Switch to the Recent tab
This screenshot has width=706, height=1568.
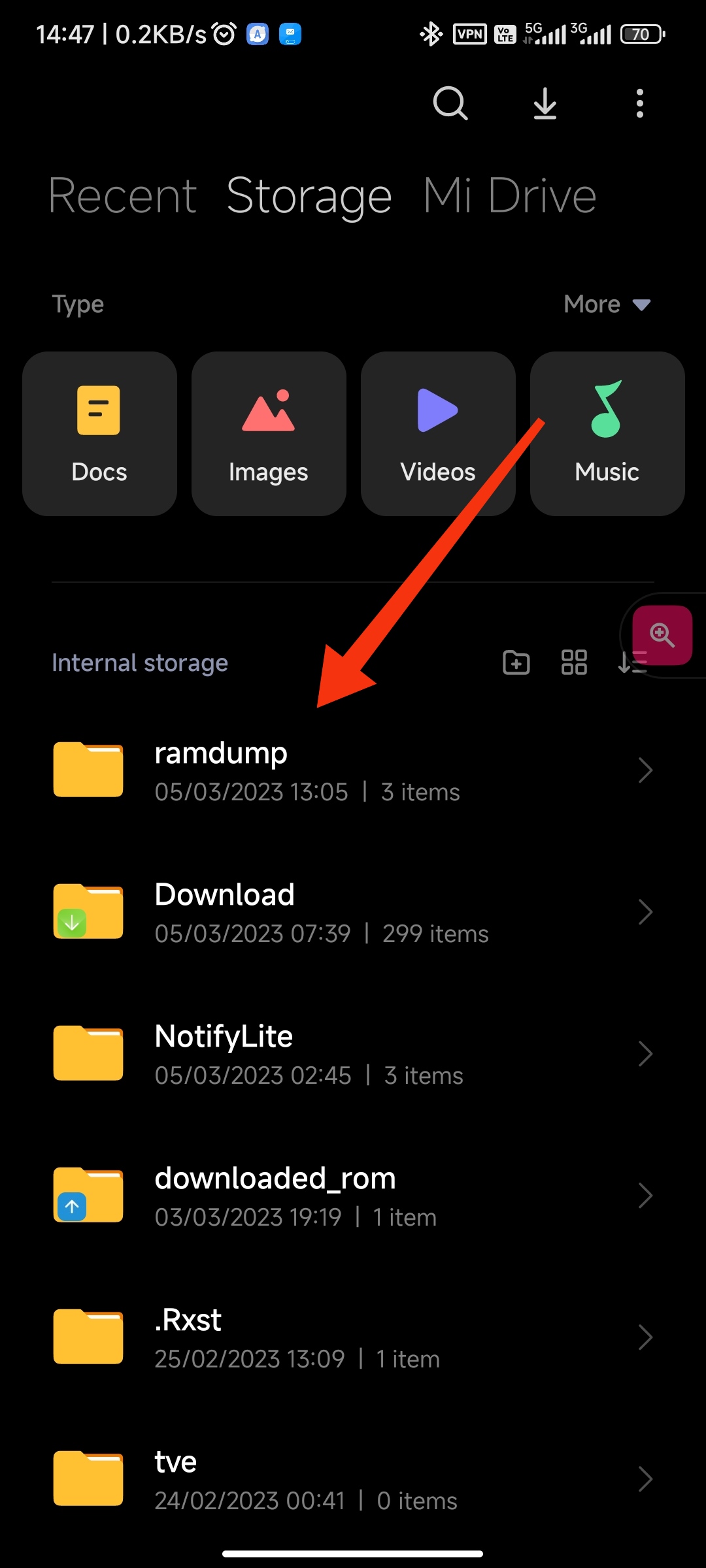click(x=122, y=196)
